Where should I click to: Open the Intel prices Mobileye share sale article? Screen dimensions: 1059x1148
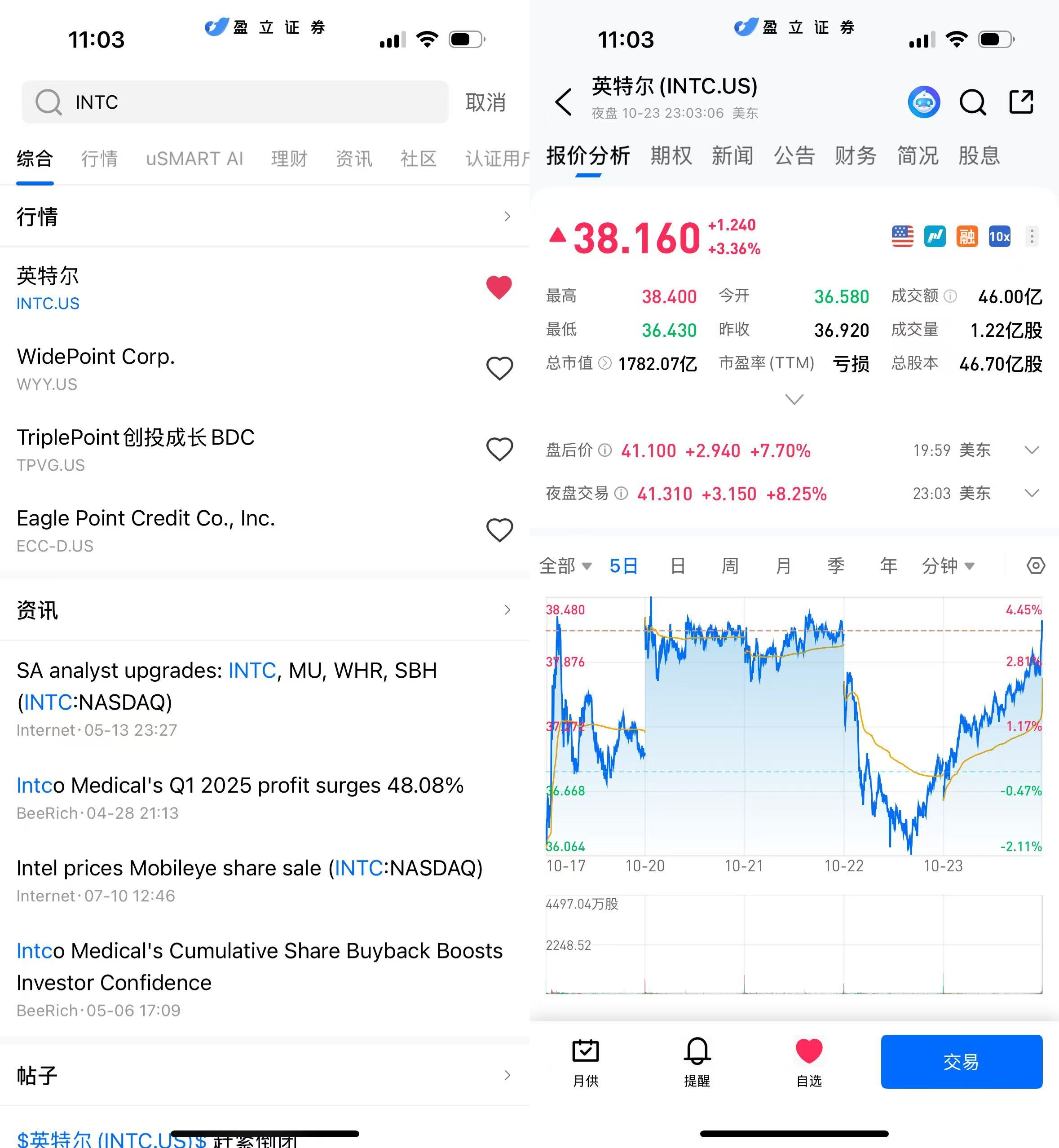249,869
